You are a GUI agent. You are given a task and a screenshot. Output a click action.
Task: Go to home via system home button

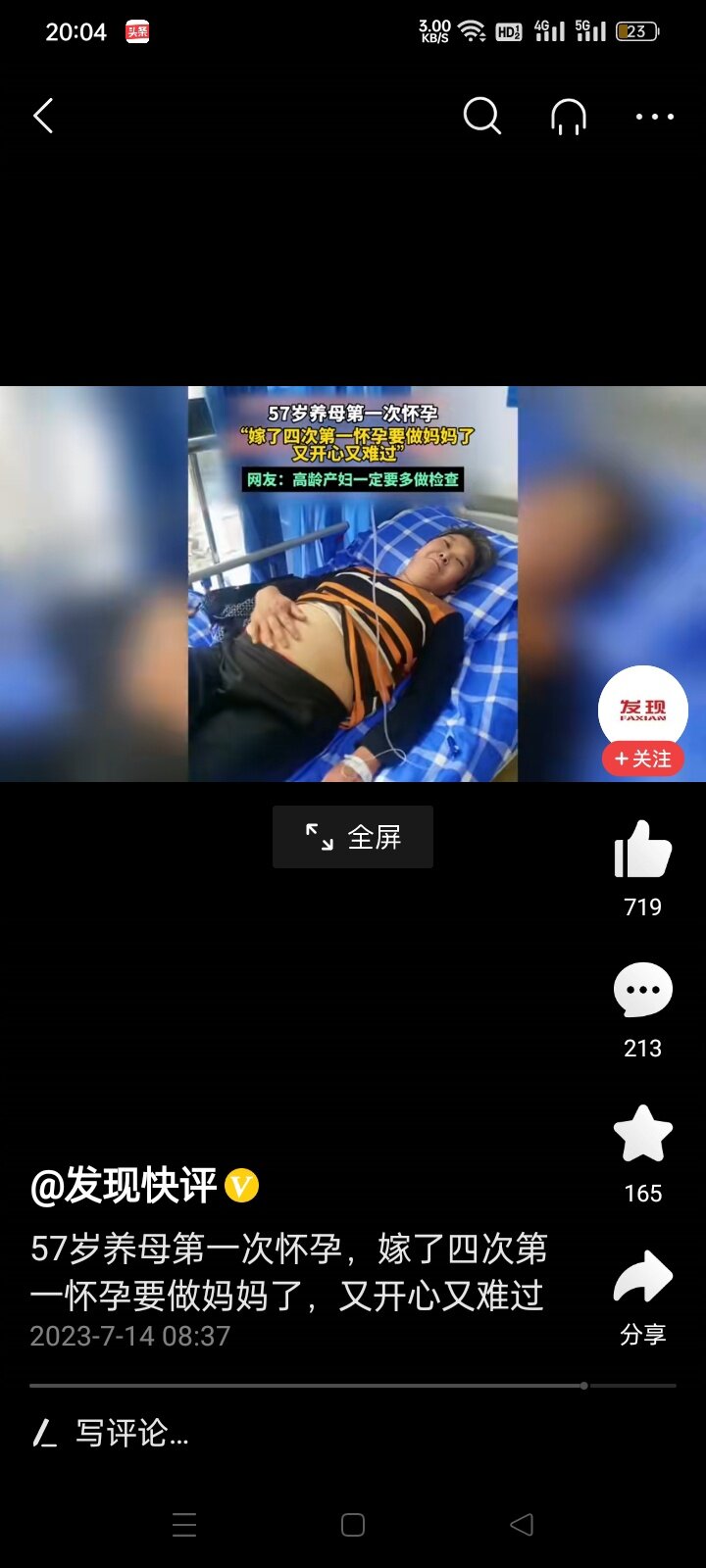pos(353,1524)
